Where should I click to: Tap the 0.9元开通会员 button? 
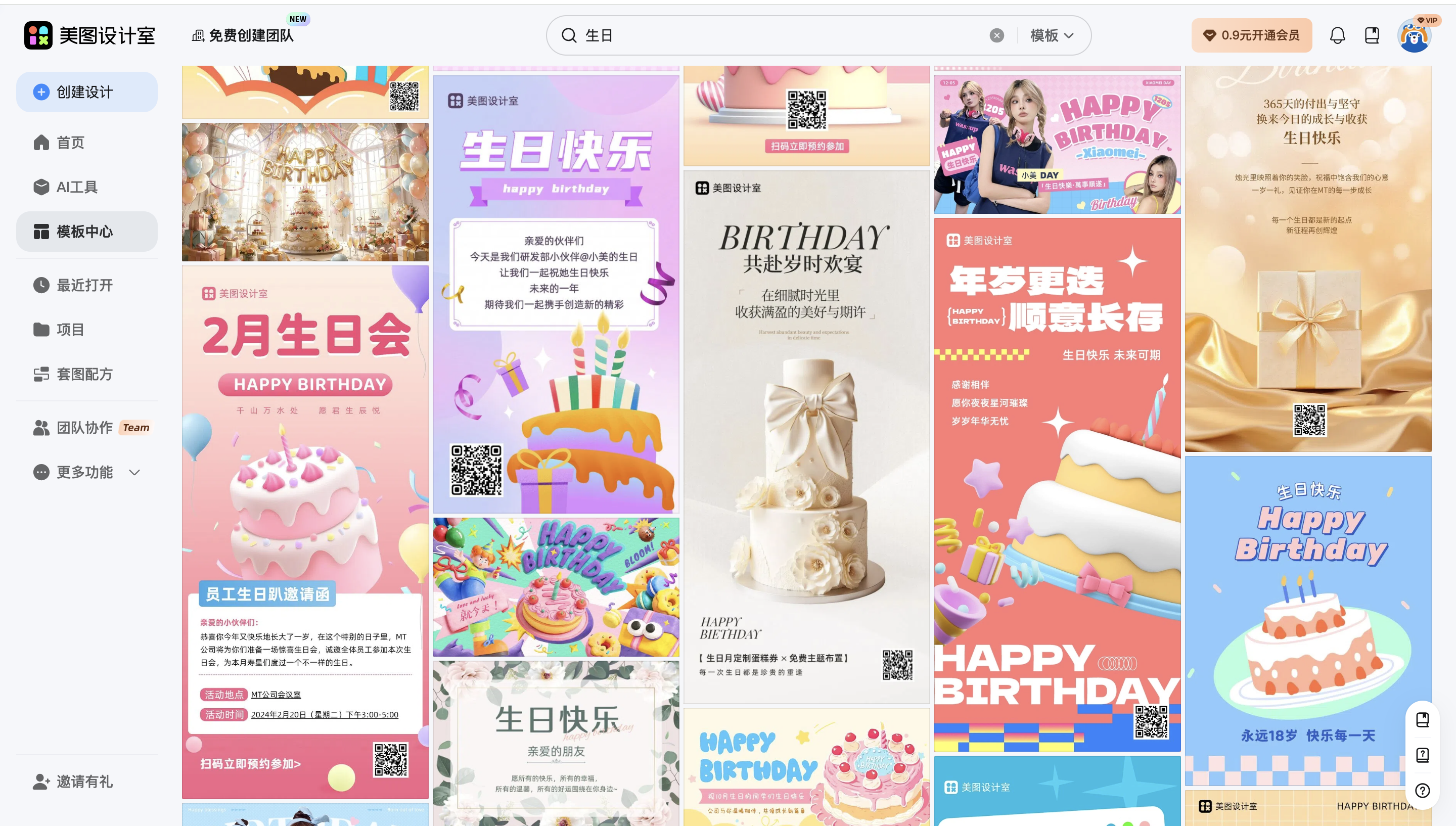click(1251, 36)
